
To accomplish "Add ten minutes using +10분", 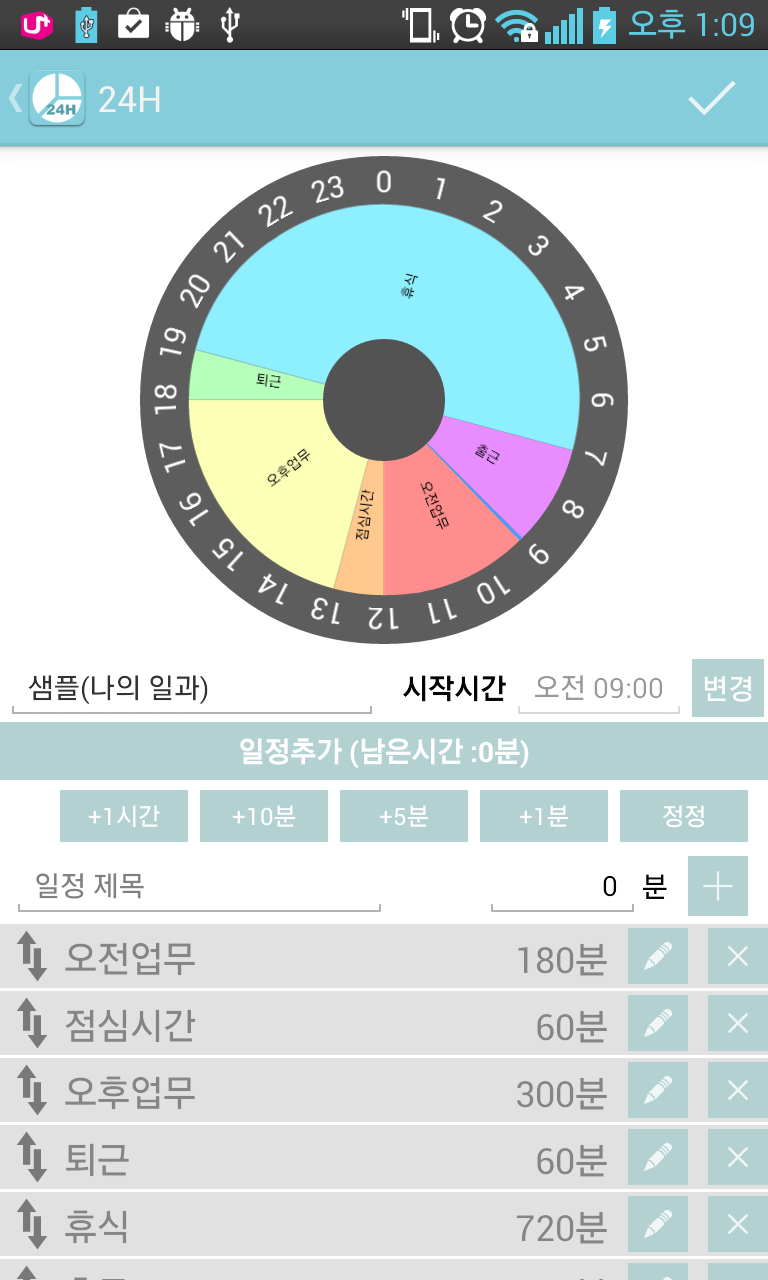I will pyautogui.click(x=263, y=816).
